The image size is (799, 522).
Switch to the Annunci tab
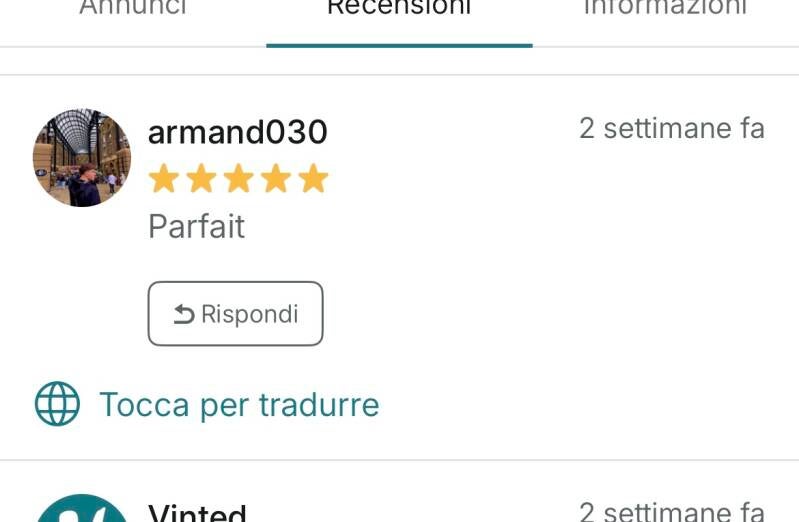(x=132, y=8)
